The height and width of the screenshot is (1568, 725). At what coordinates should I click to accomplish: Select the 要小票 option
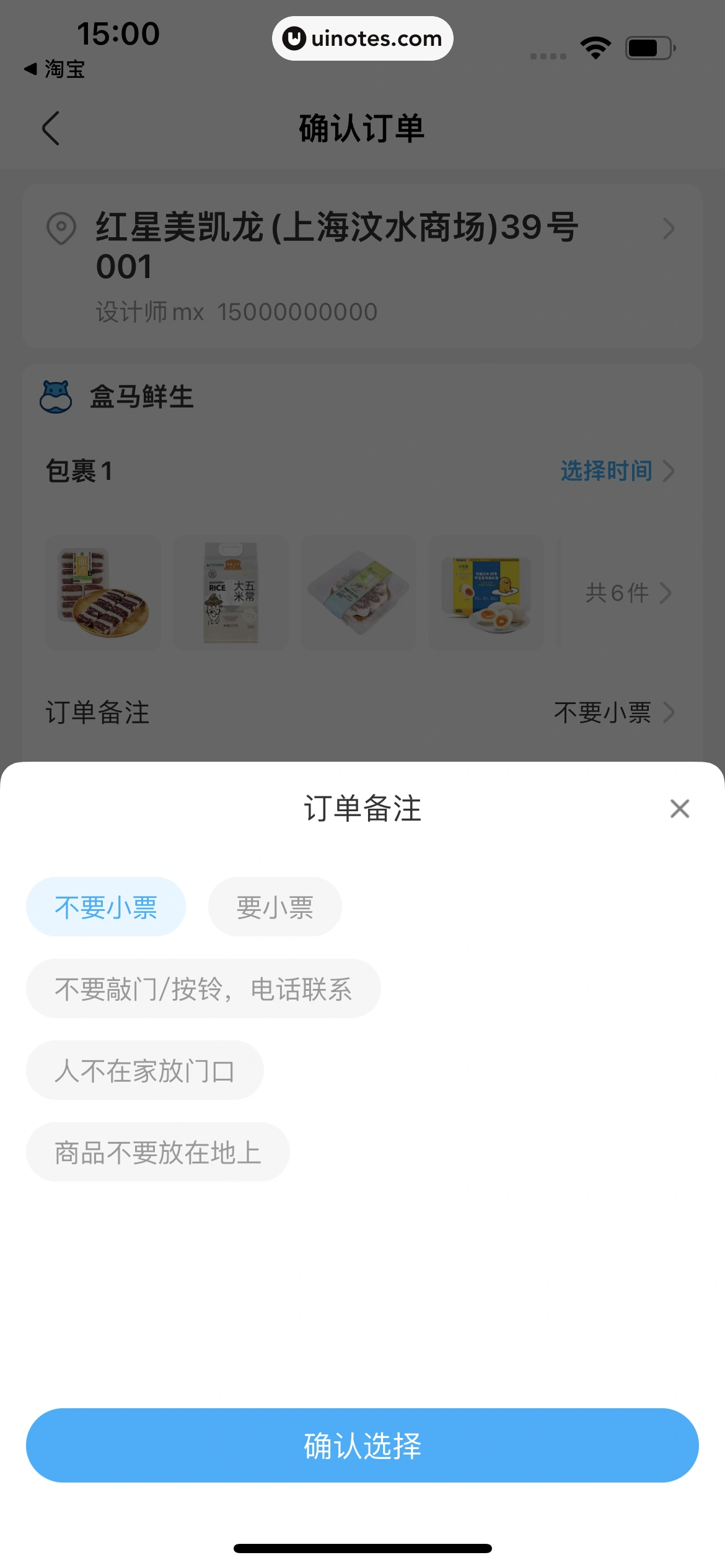click(x=274, y=906)
